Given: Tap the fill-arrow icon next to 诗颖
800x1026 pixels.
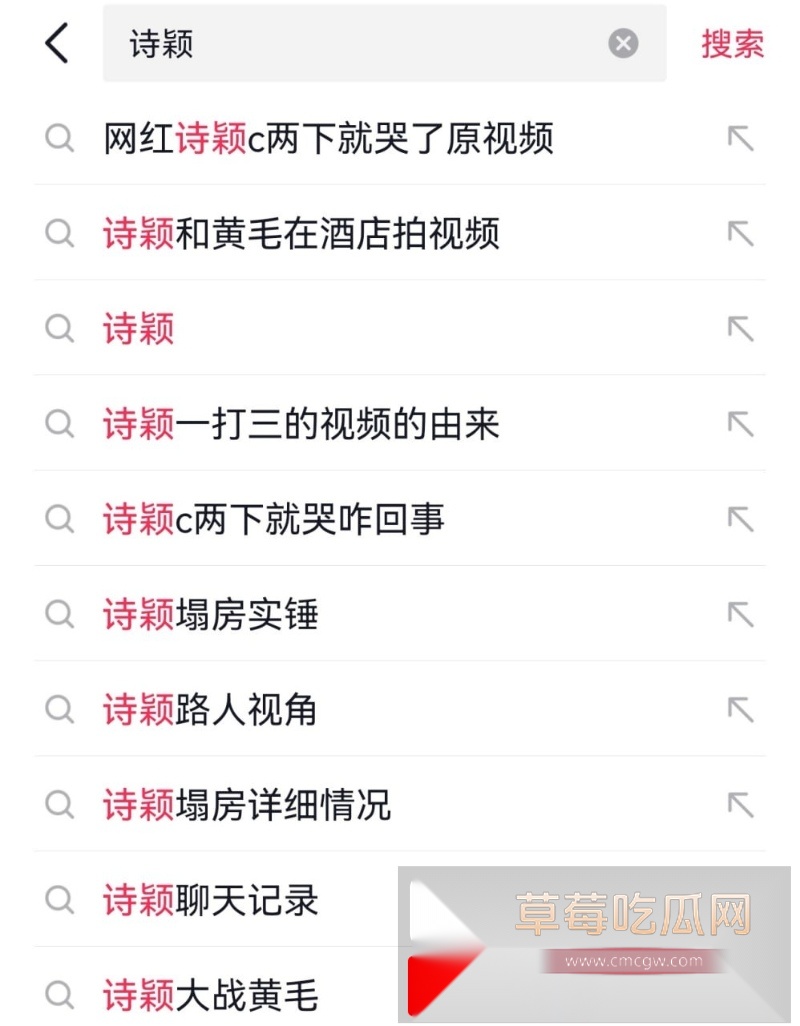Looking at the screenshot, I should point(740,329).
